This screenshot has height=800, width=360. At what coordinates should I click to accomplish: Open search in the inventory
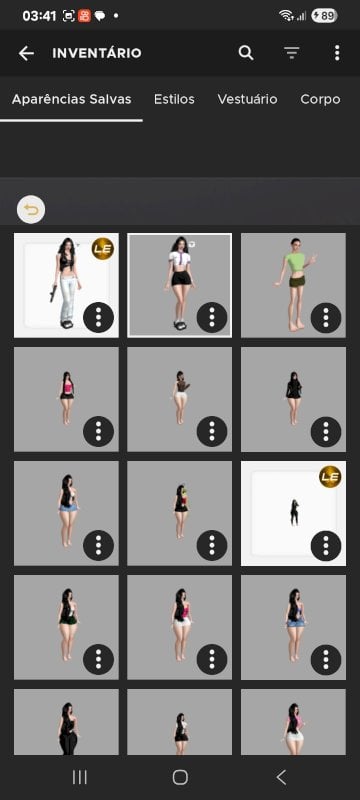coord(246,53)
